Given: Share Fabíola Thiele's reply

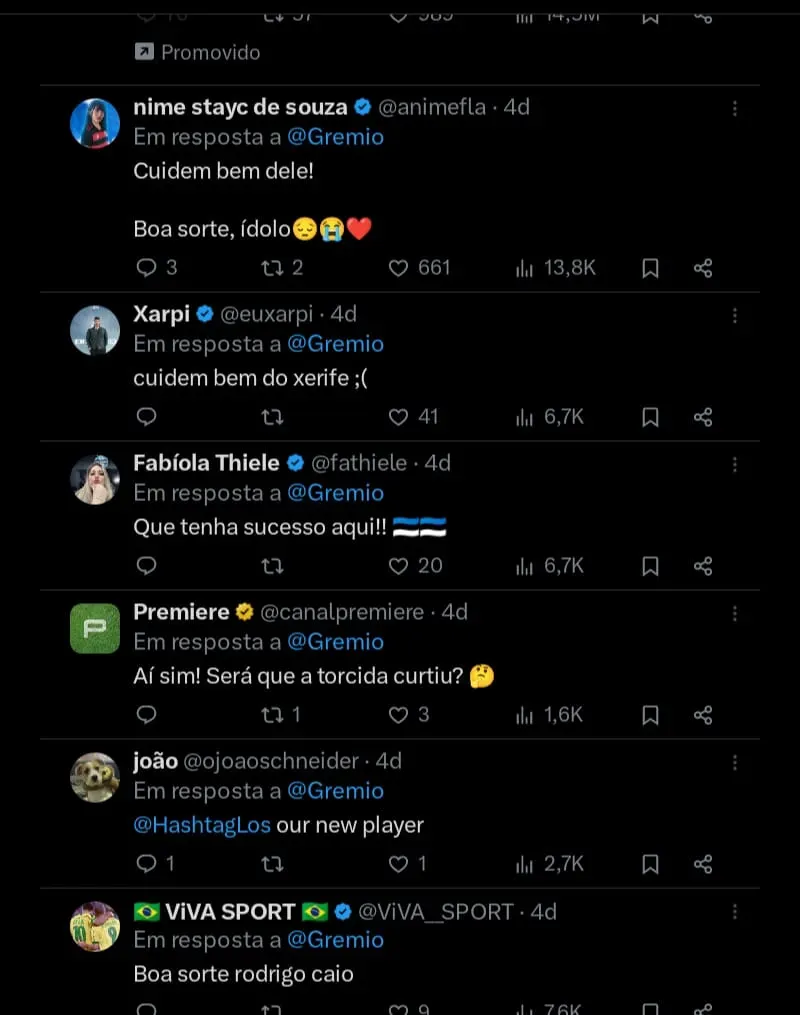Looking at the screenshot, I should 703,566.
